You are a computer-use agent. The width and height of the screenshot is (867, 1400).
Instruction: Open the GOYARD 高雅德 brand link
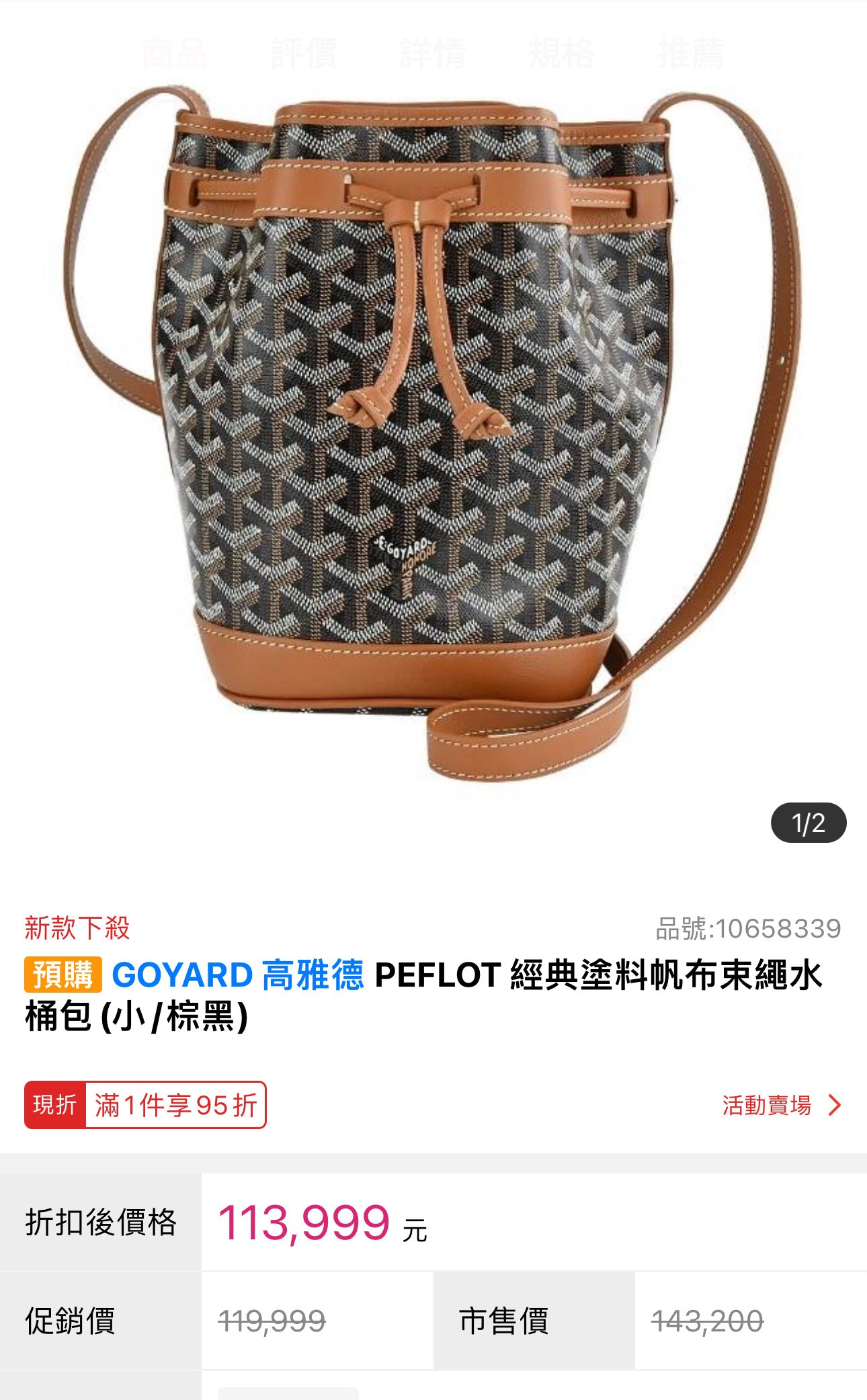pos(238,975)
